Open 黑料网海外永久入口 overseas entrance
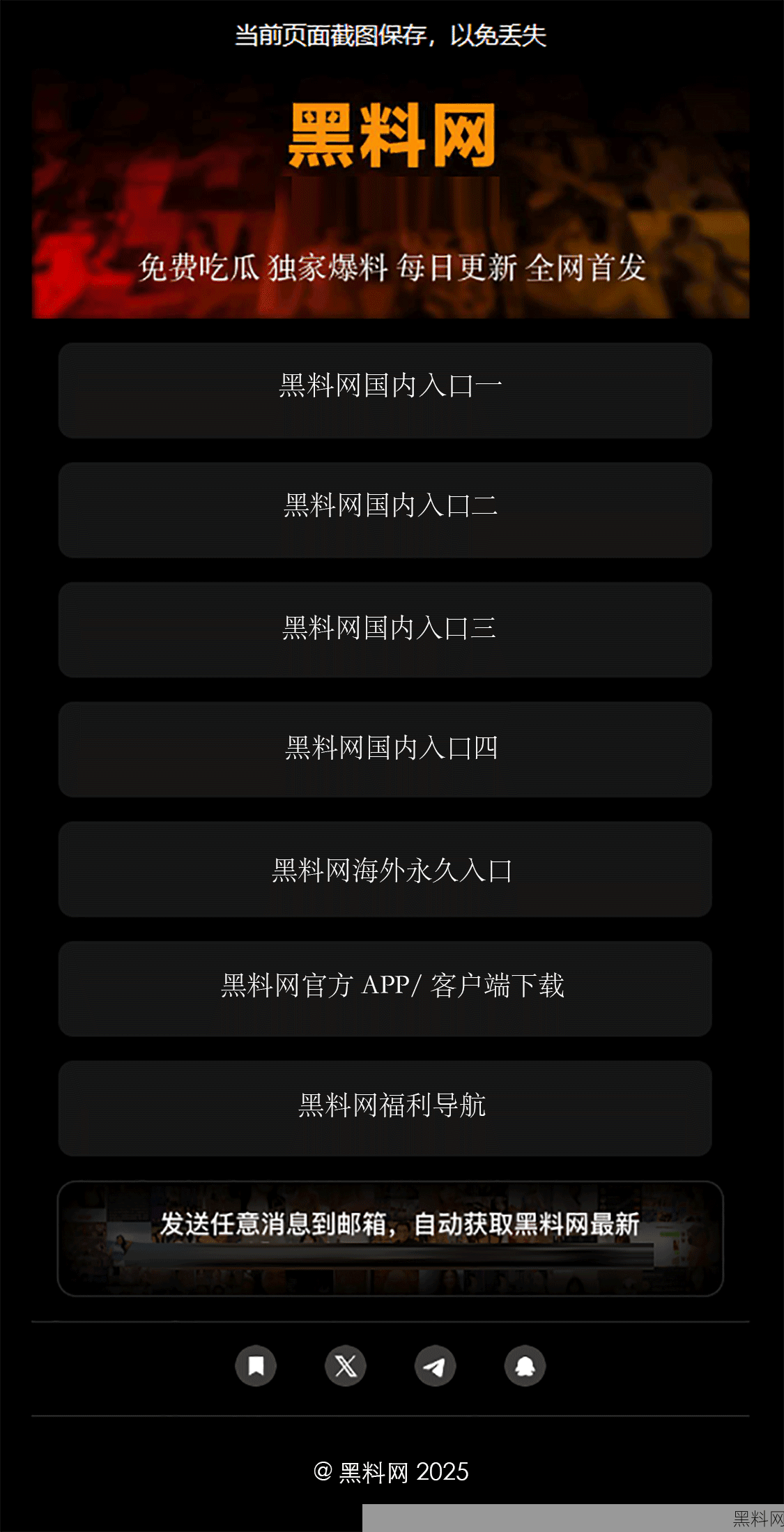 click(x=392, y=869)
